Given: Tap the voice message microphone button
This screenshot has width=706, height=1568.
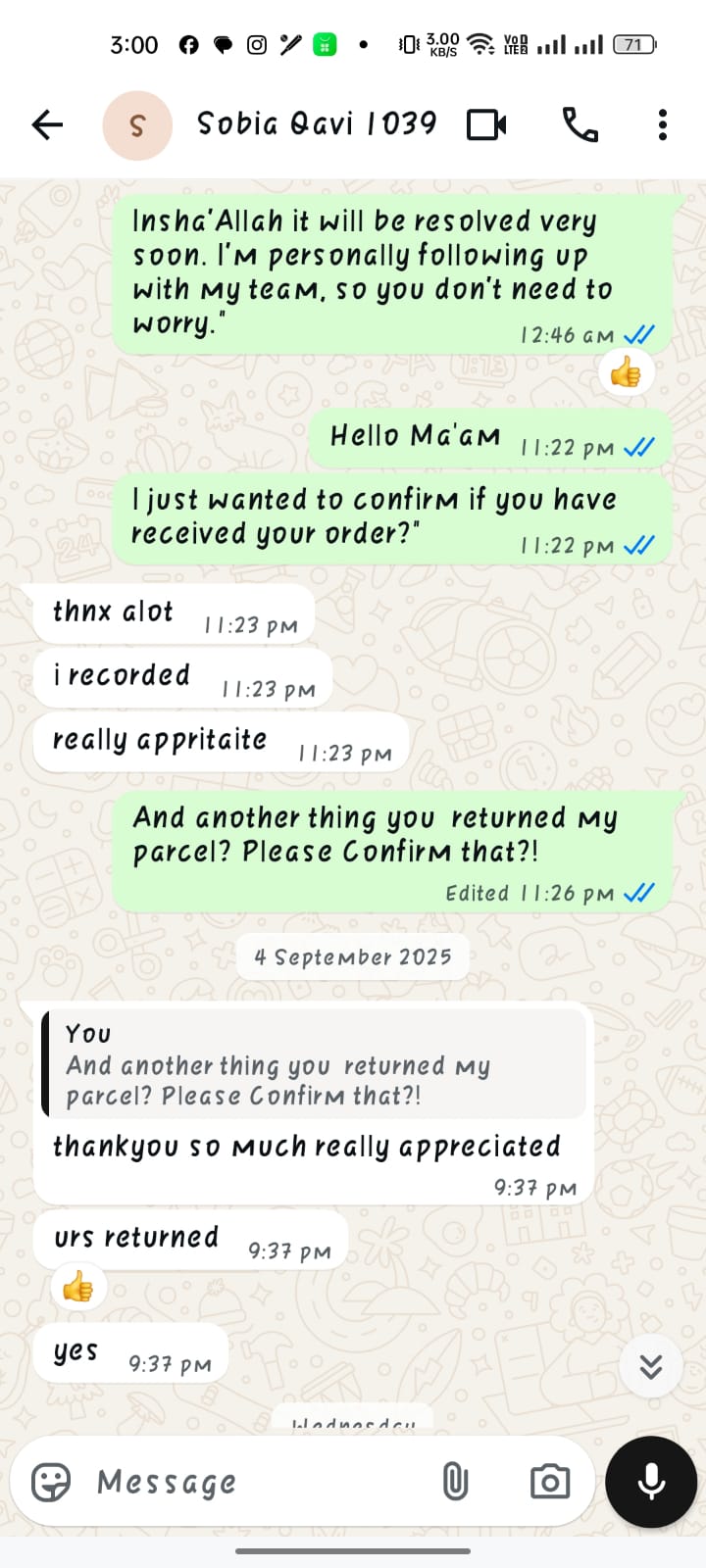Looking at the screenshot, I should point(651,1482).
